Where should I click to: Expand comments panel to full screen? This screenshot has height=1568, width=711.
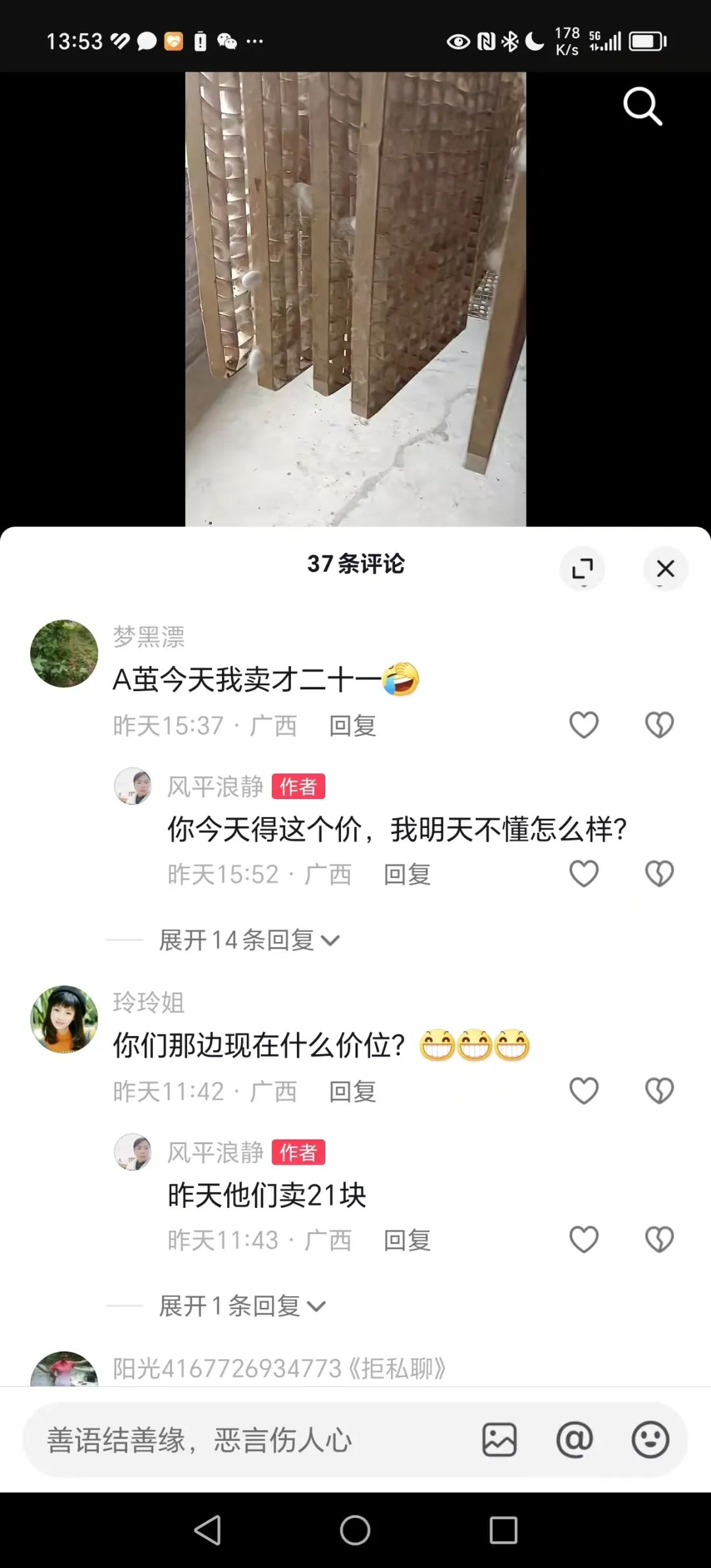[x=582, y=569]
